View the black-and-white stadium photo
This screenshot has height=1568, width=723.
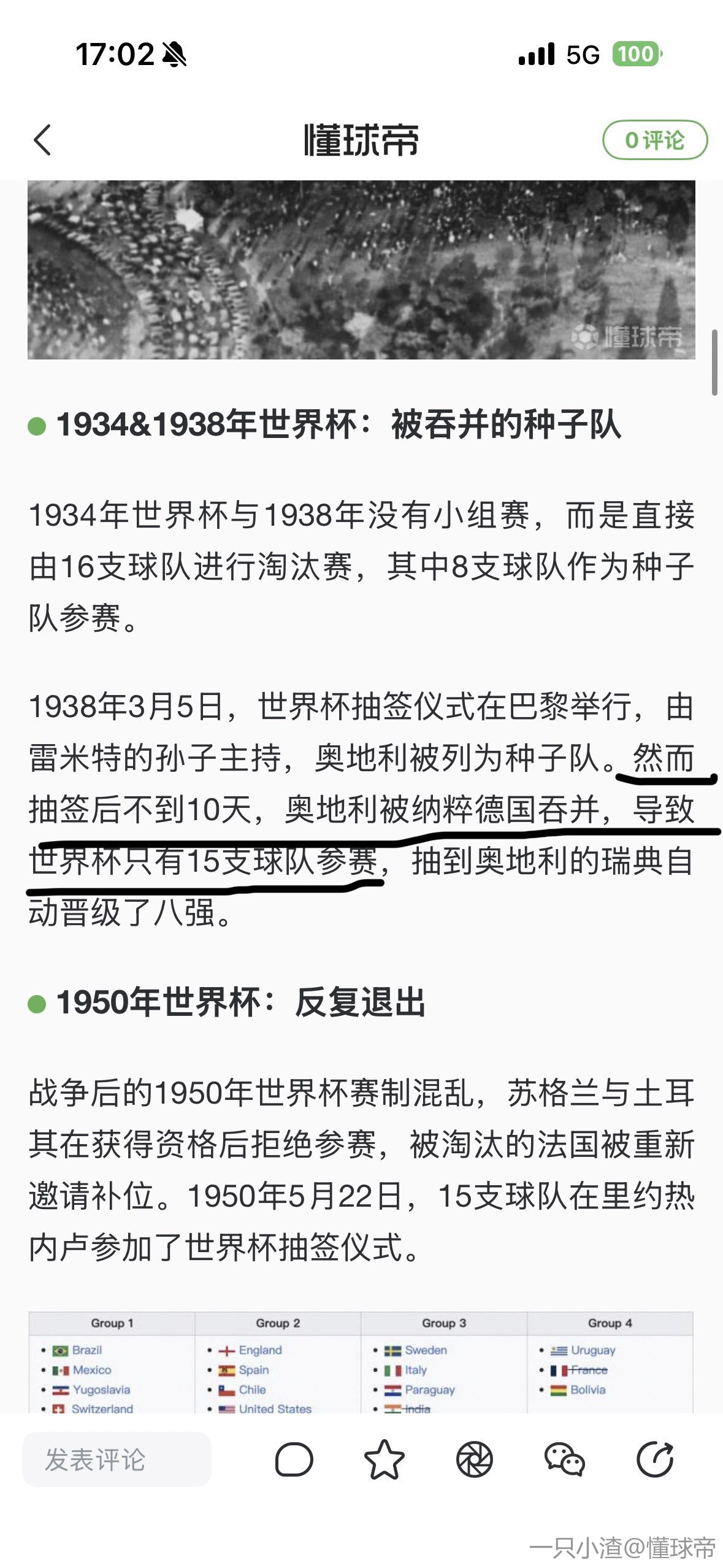pyautogui.click(x=361, y=270)
